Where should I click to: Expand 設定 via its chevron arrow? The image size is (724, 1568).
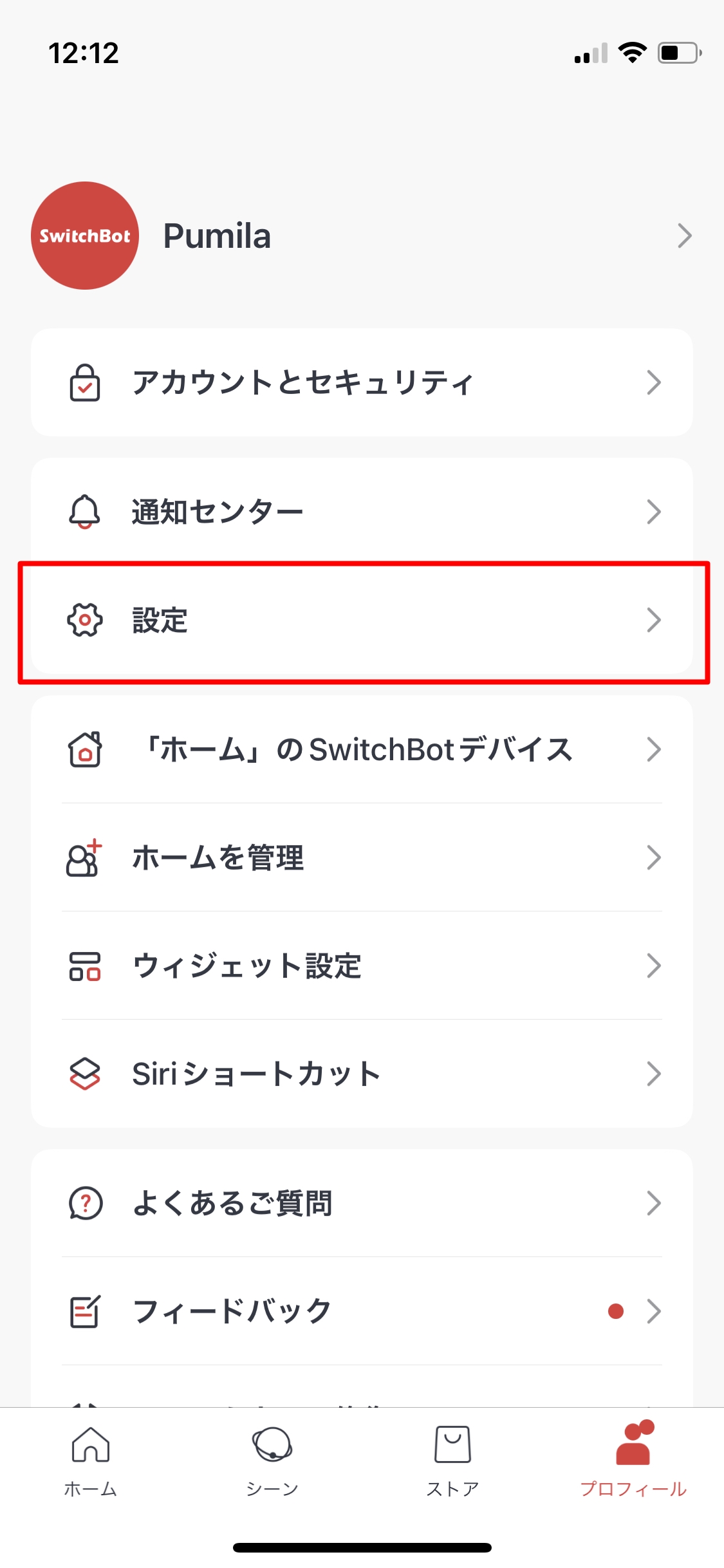655,620
